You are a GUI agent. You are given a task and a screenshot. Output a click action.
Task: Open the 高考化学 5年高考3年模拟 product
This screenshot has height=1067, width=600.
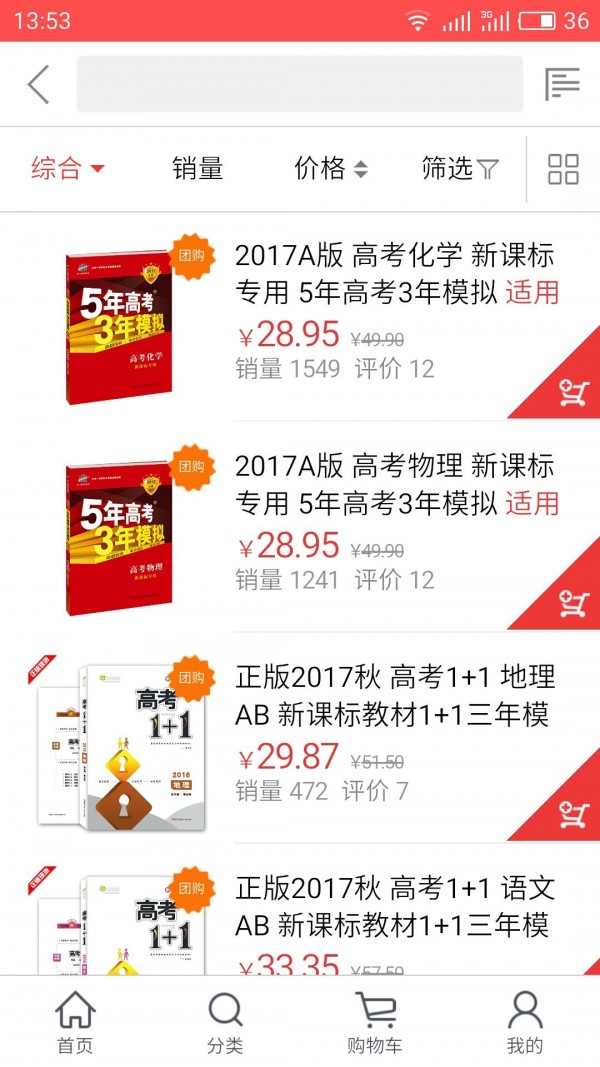coord(395,273)
